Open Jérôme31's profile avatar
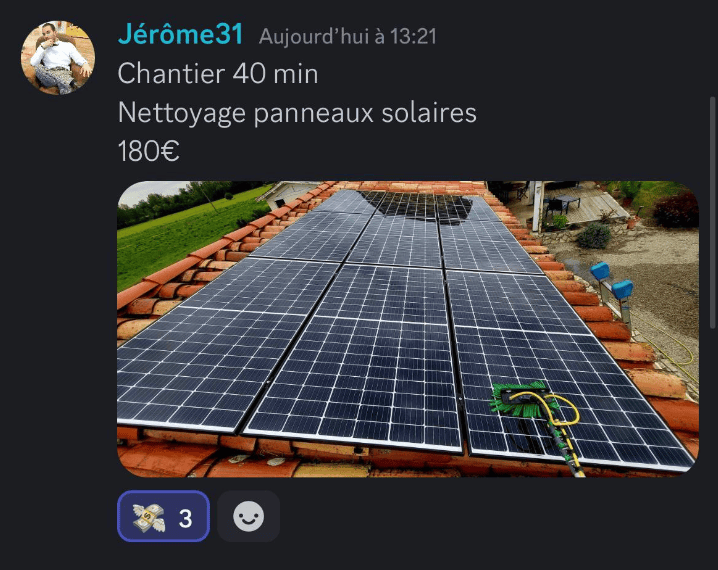 point(58,59)
